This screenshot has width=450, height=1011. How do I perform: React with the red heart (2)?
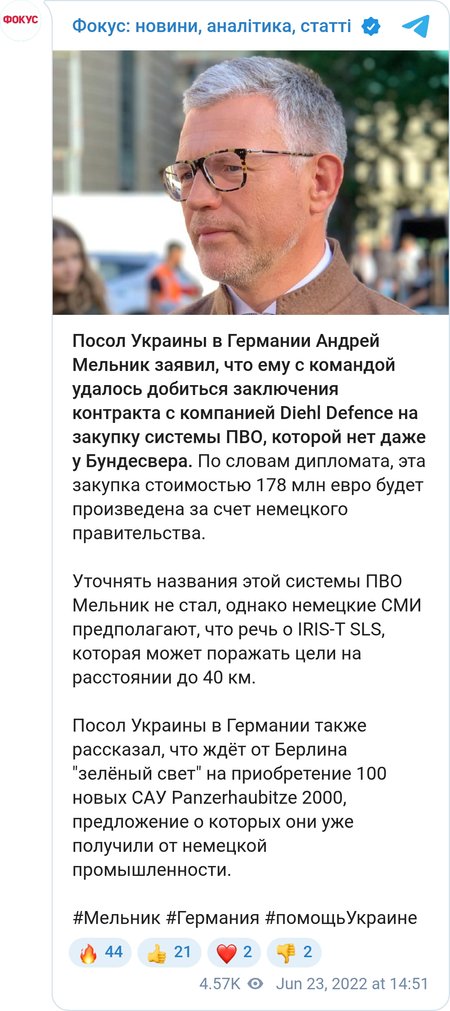click(234, 952)
